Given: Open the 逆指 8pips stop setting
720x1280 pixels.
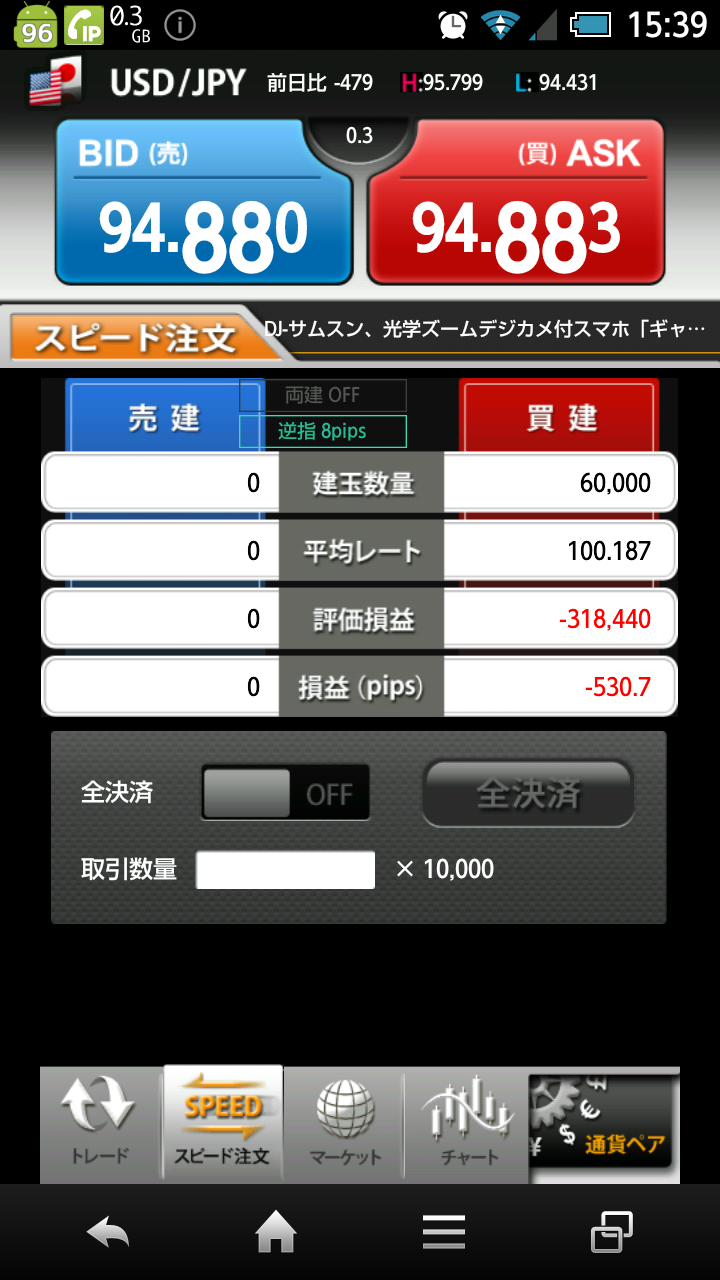Looking at the screenshot, I should tap(322, 431).
